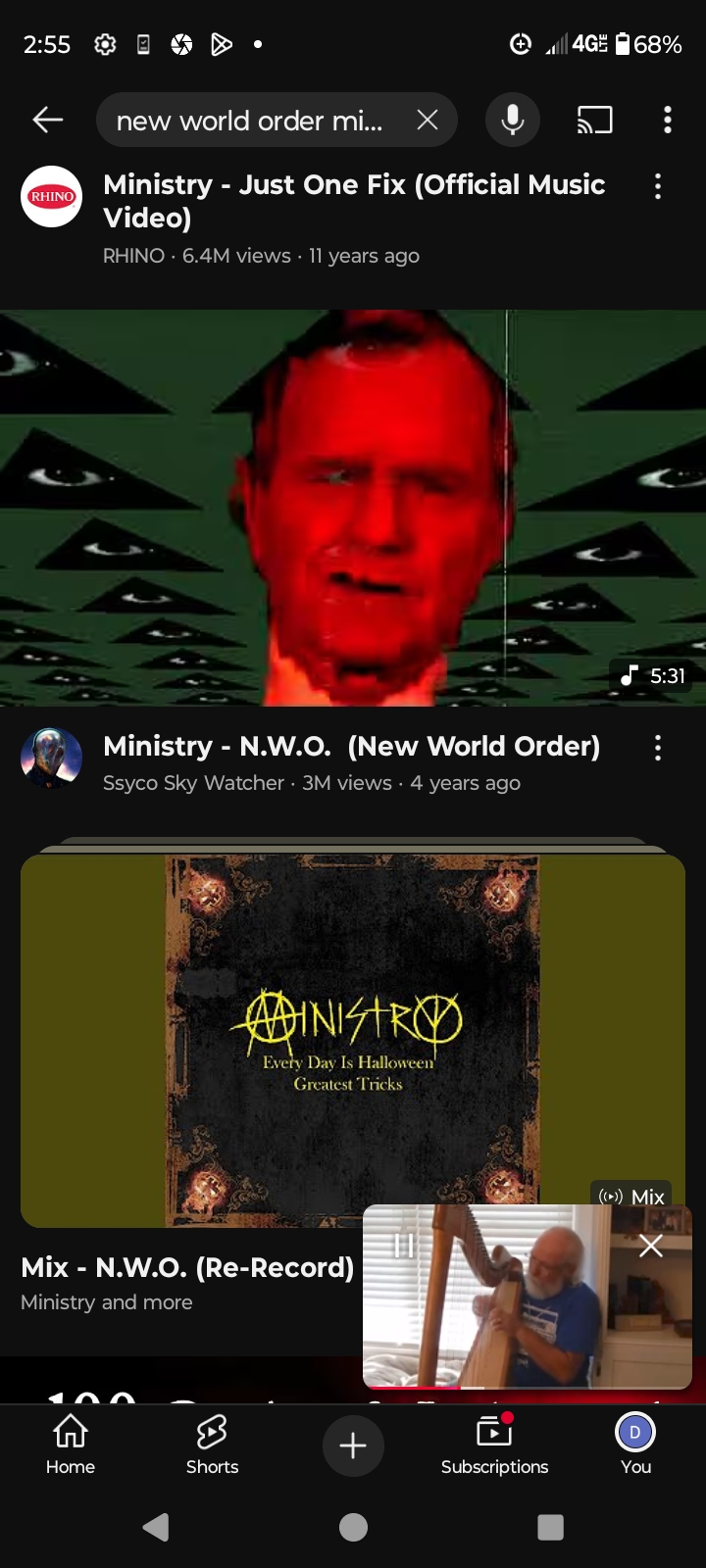Create new content with the plus button
Image resolution: width=706 pixels, height=1568 pixels.
[353, 1445]
